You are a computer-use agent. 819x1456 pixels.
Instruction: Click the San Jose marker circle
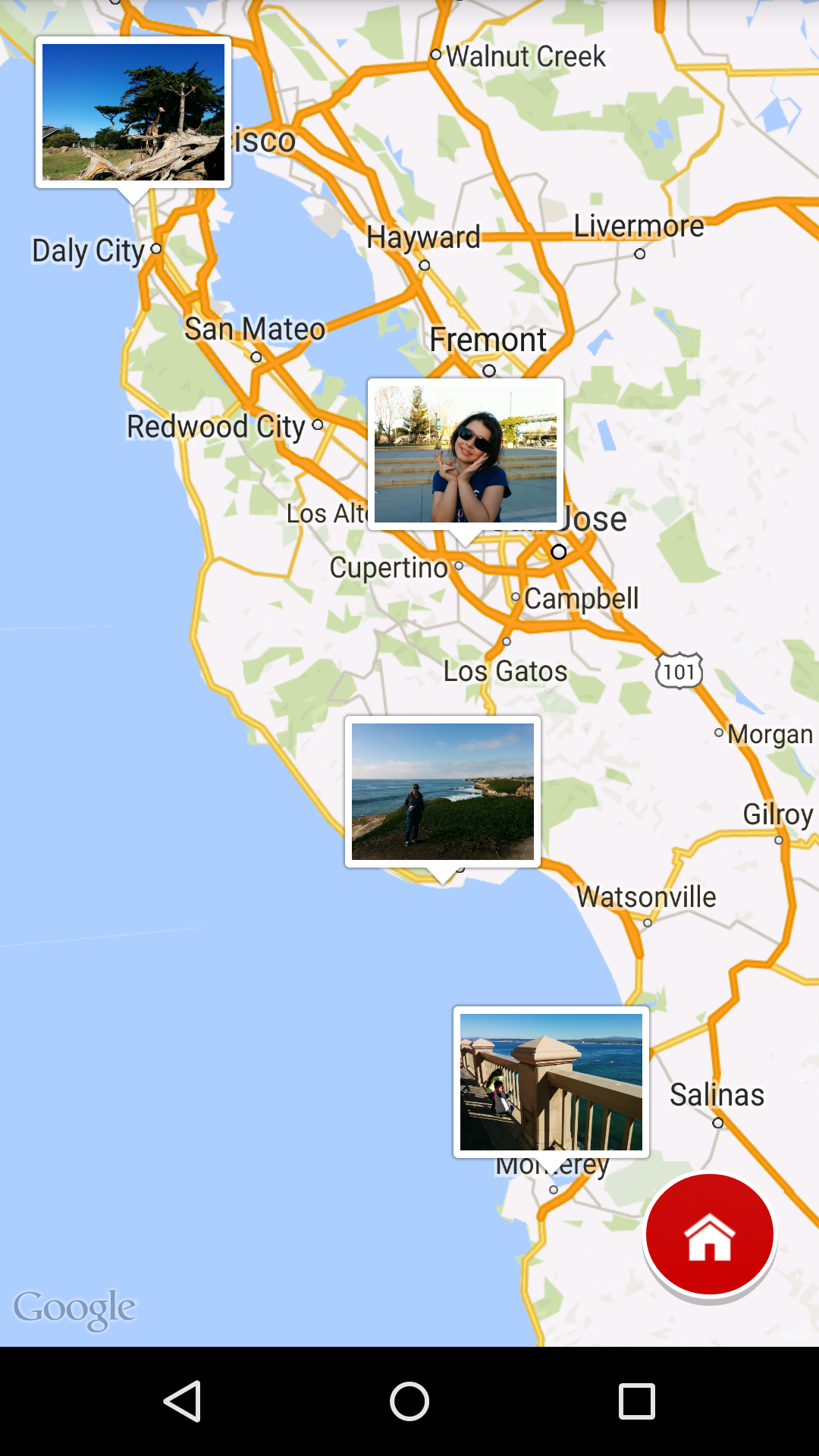[558, 553]
